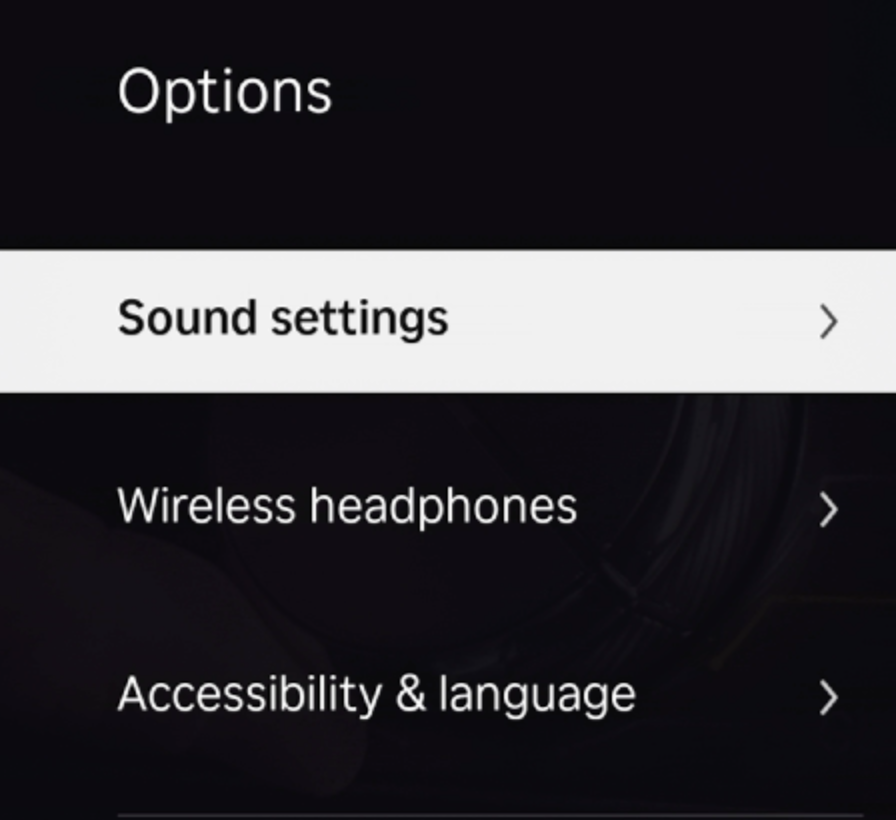Open Wireless headphones options
This screenshot has height=820, width=896.
click(447, 507)
